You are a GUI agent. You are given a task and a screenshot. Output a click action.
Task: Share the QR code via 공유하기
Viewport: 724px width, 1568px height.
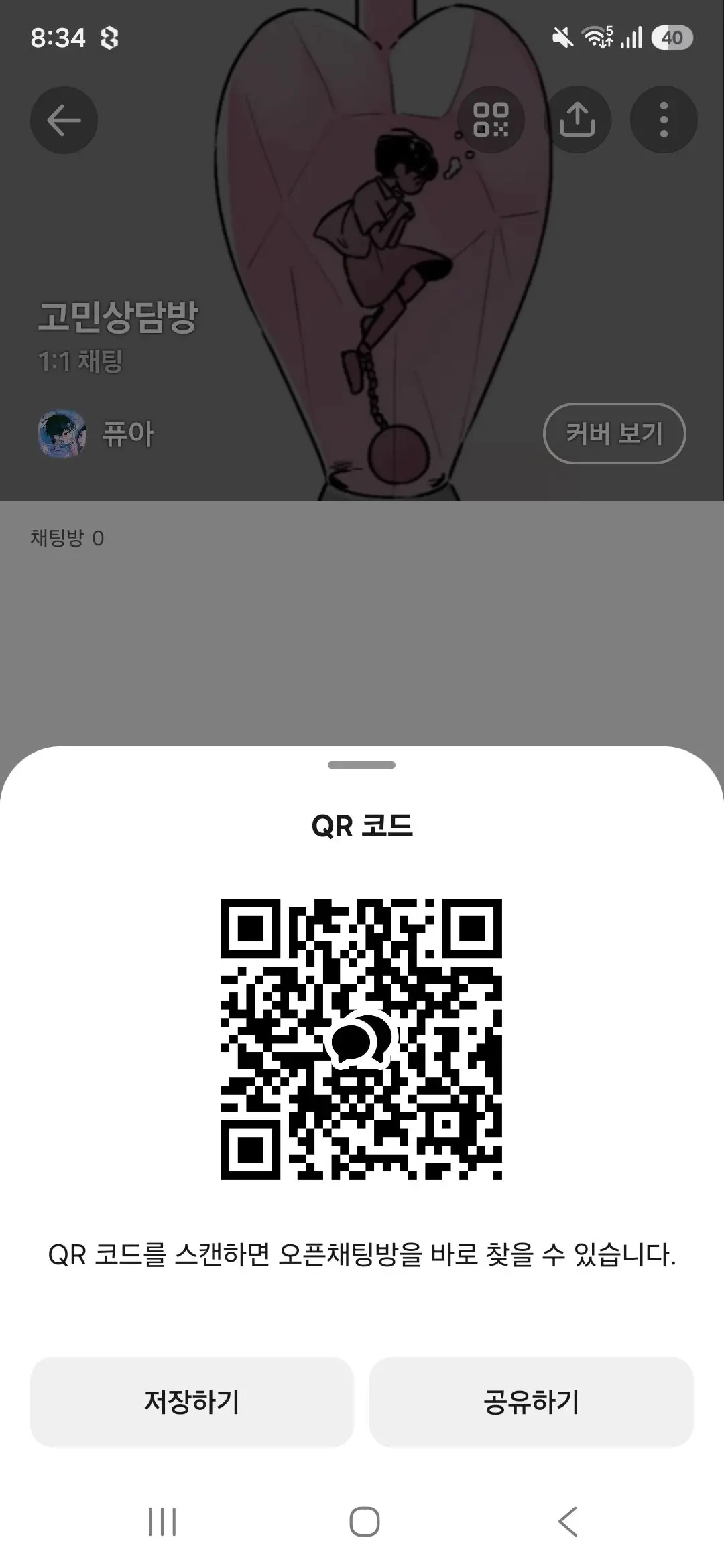(531, 1402)
